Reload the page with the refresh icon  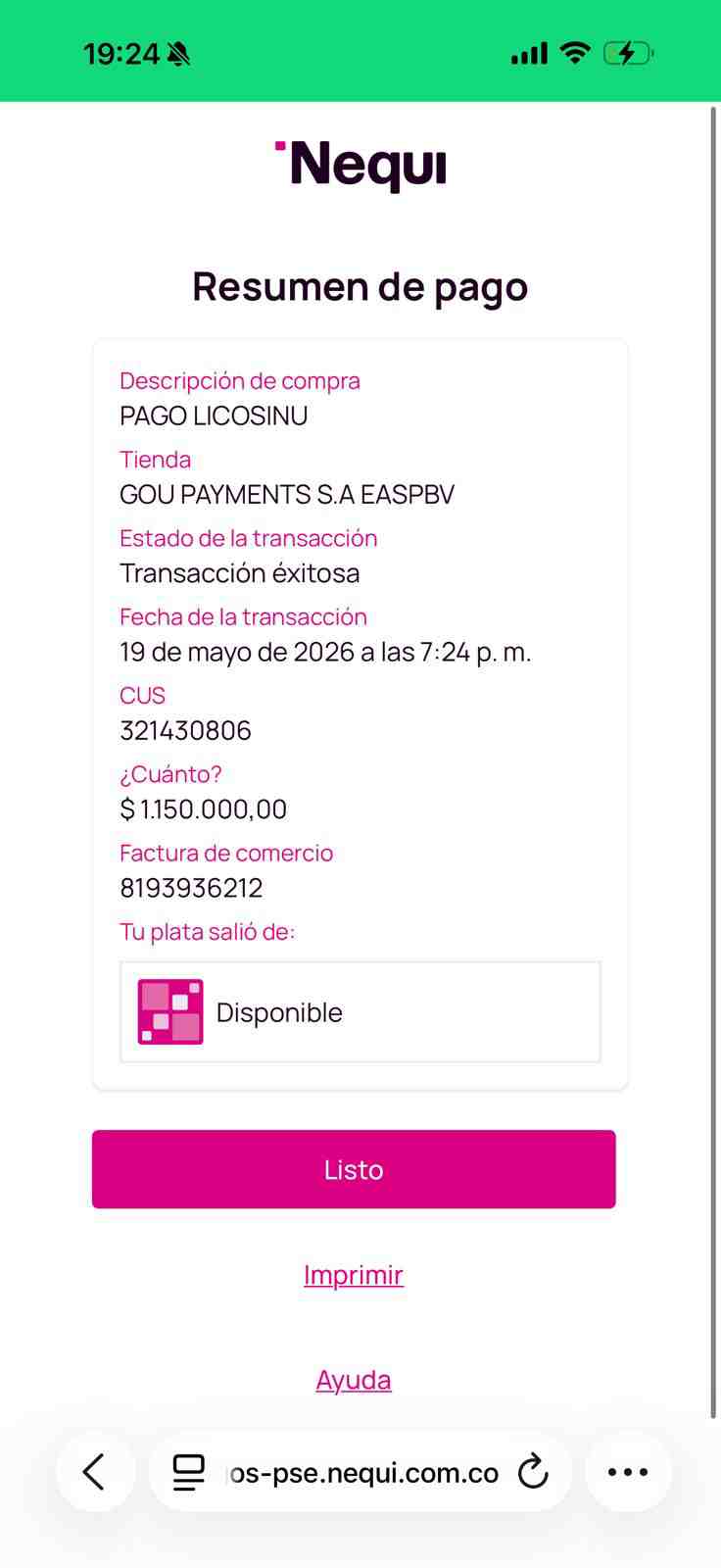[533, 1472]
